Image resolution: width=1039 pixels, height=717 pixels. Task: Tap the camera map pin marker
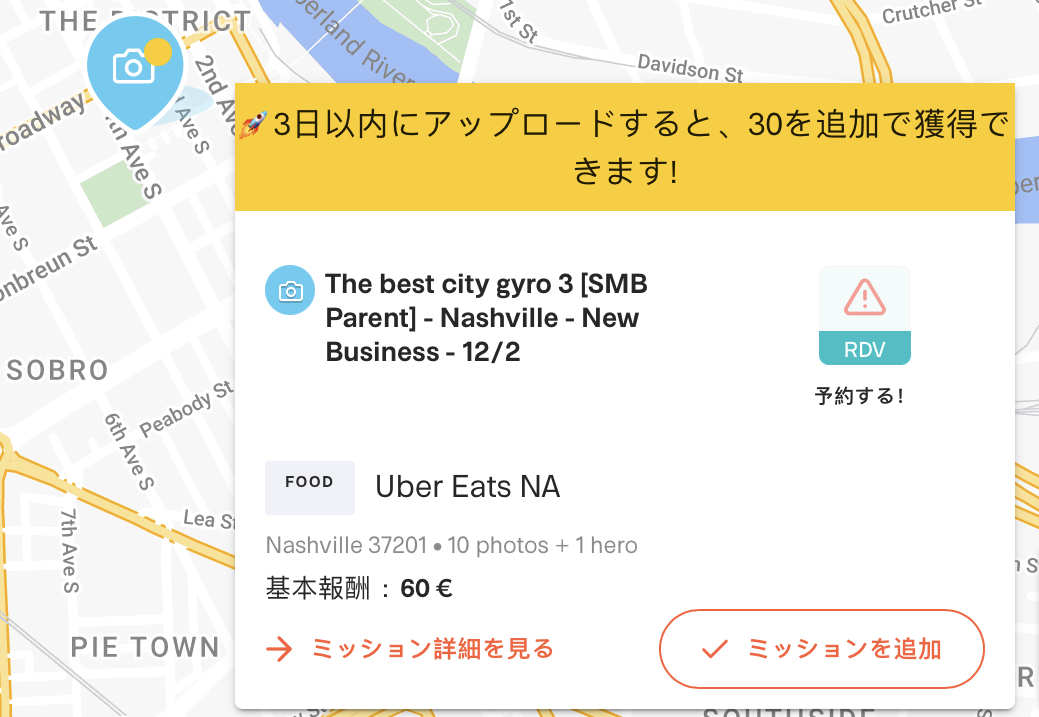[134, 68]
